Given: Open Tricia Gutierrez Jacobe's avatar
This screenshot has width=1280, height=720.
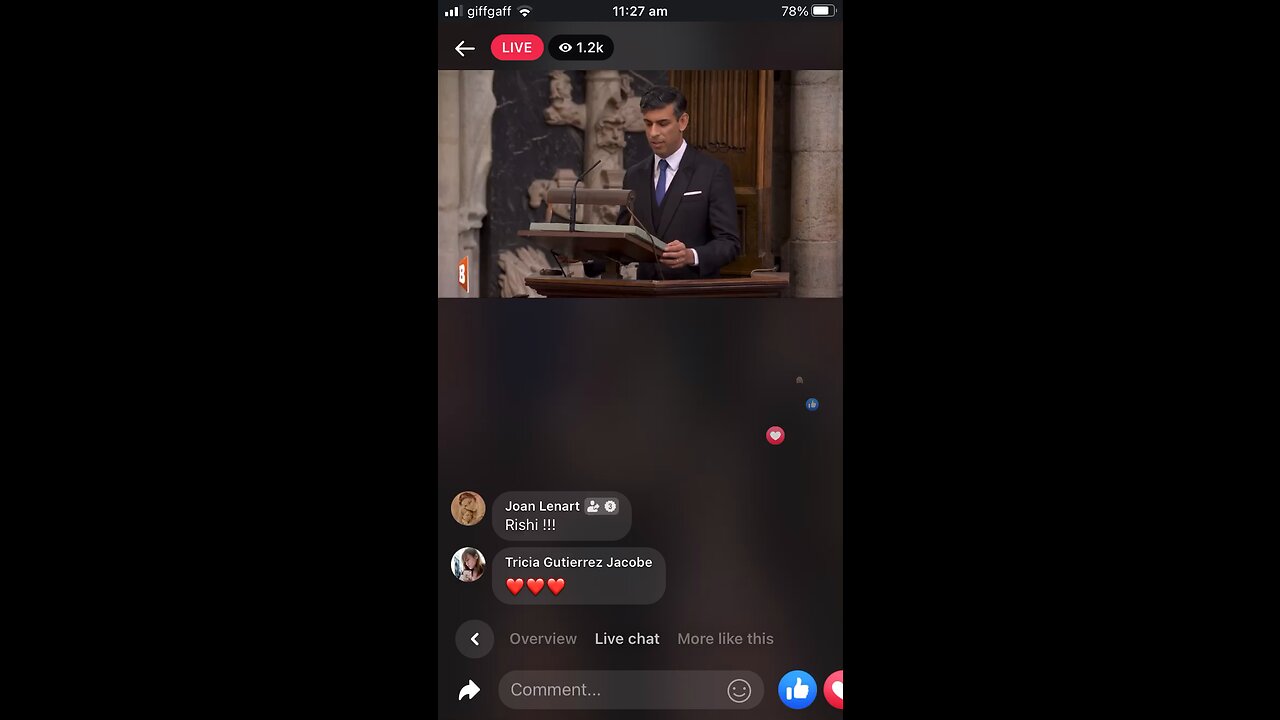Looking at the screenshot, I should point(468,565).
